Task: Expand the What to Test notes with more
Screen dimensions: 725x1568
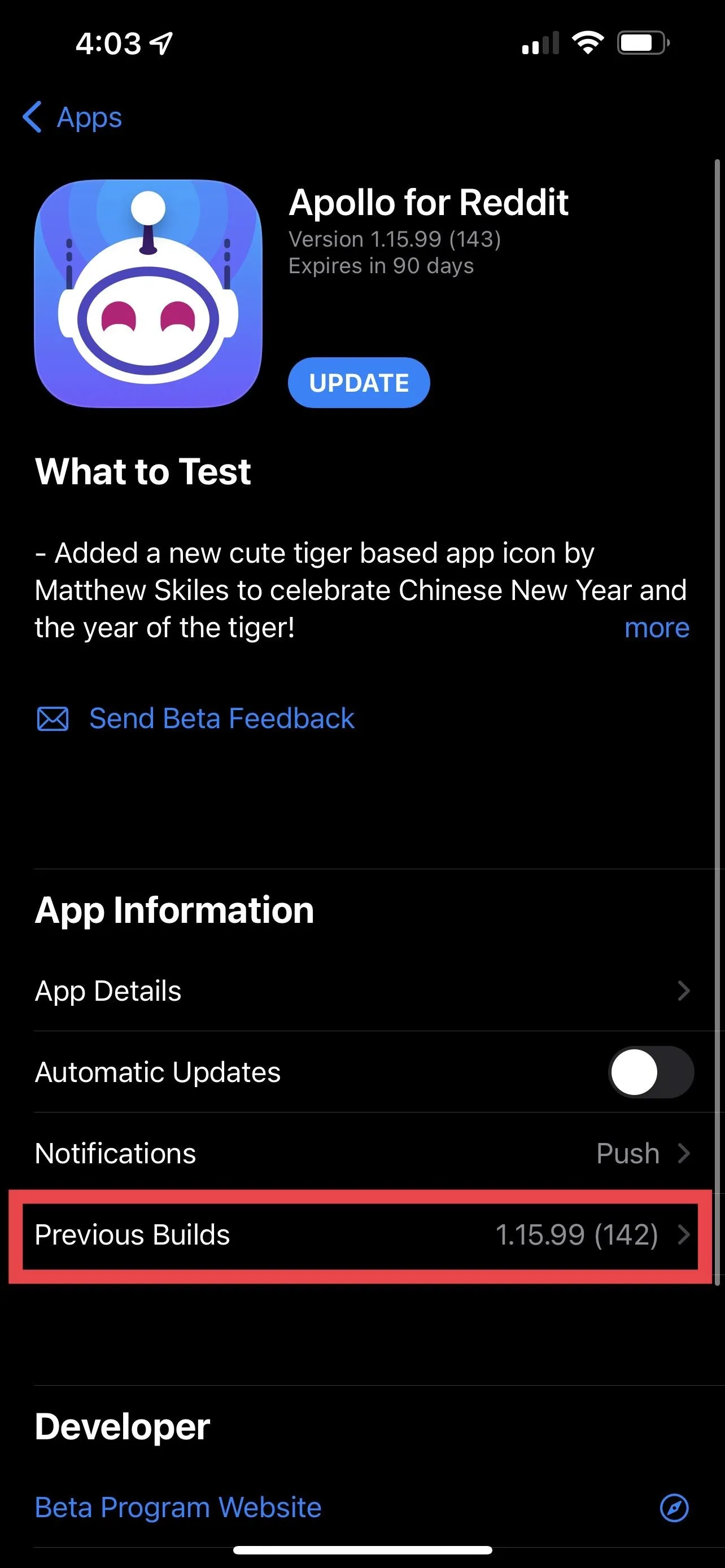Action: [x=656, y=628]
